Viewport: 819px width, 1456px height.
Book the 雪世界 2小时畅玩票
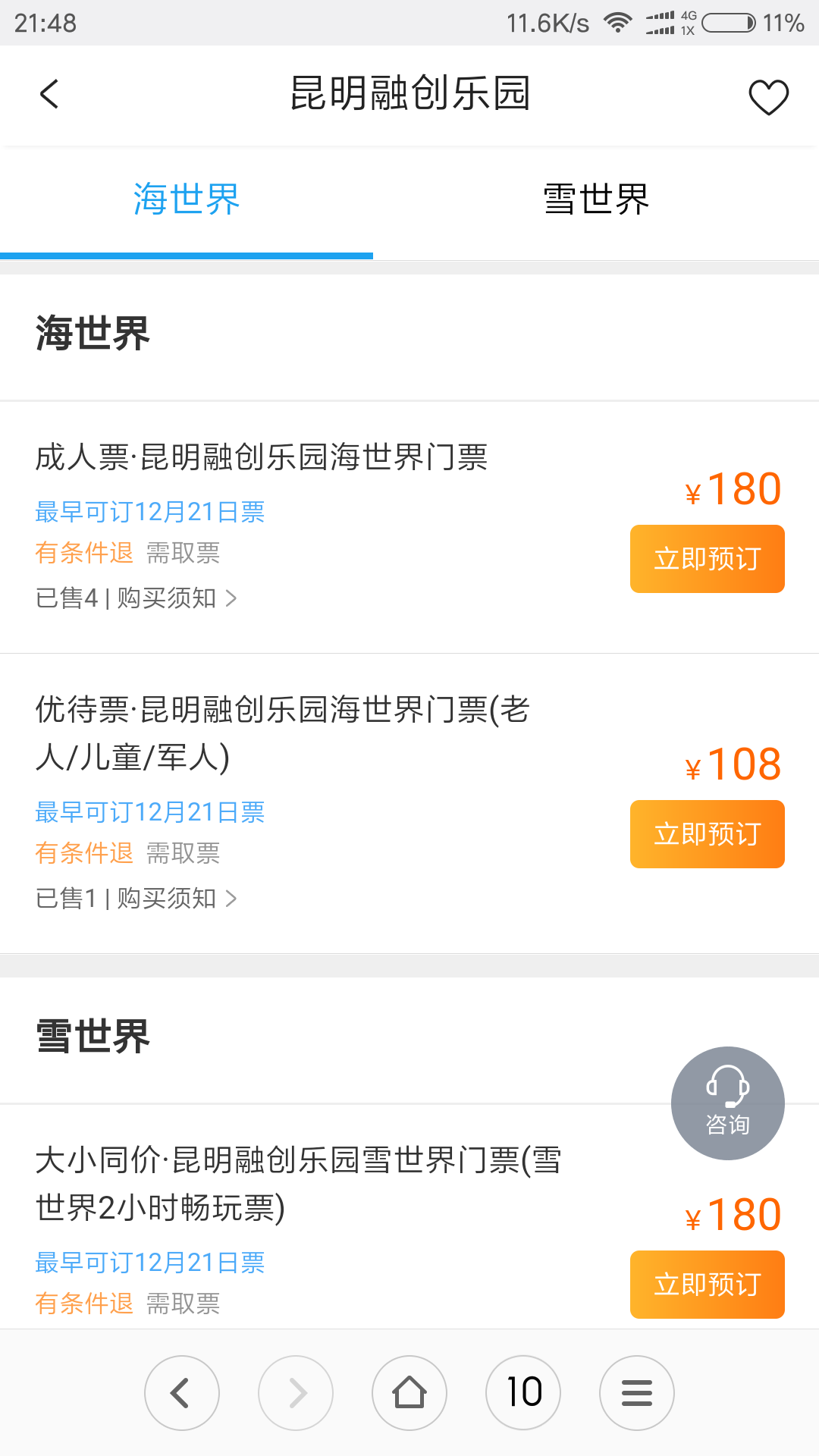708,1285
